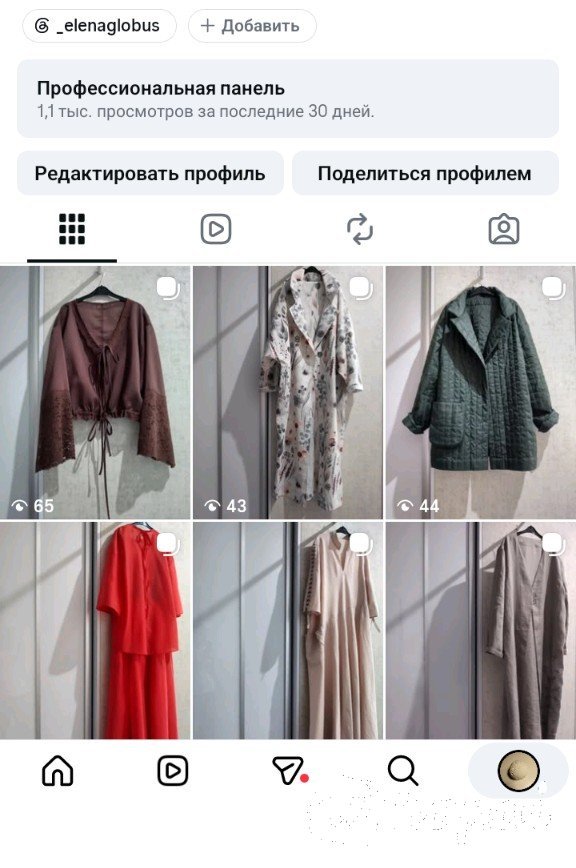Image resolution: width=576 pixels, height=868 pixels.
Task: Switch to the tagged photos tab
Action: (x=504, y=229)
